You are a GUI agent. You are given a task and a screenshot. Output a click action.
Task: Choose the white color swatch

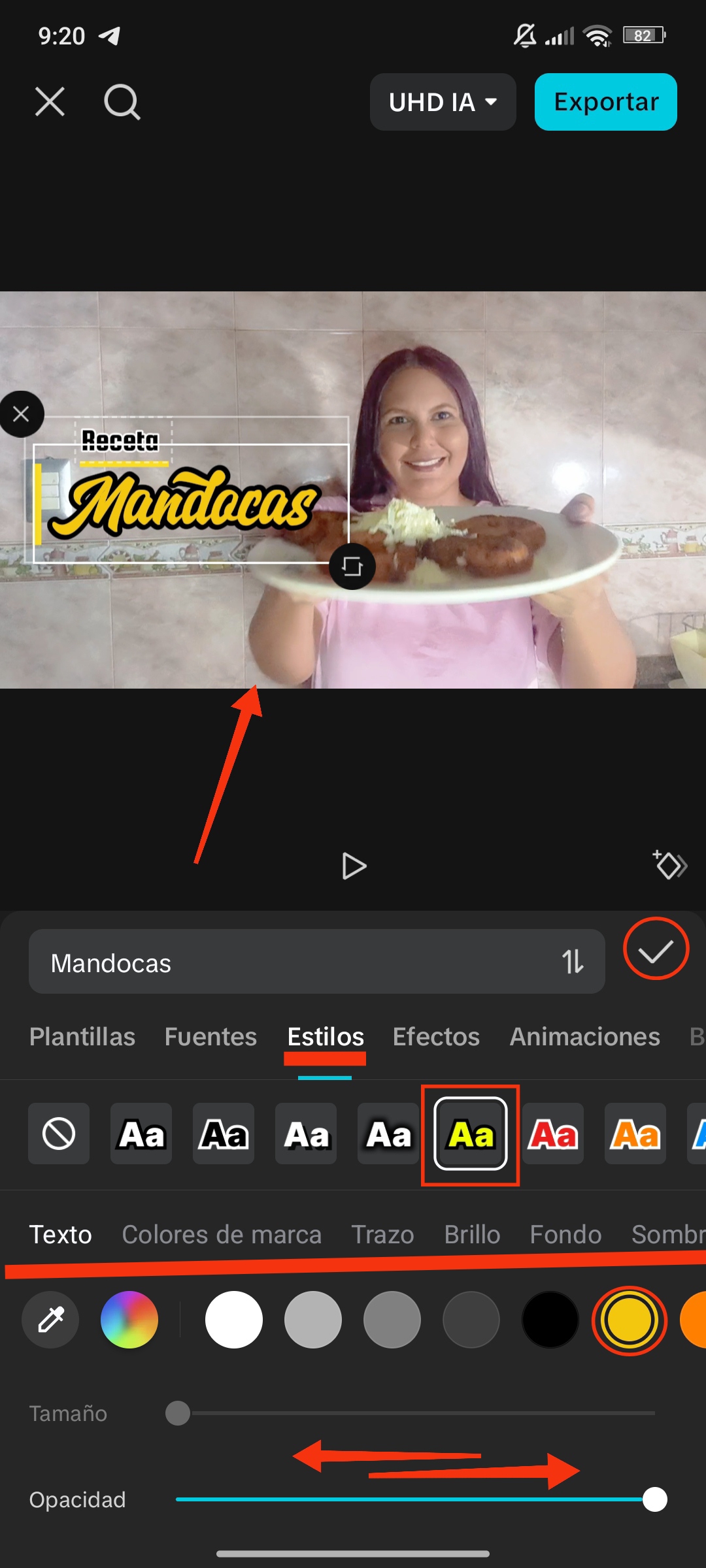234,1320
